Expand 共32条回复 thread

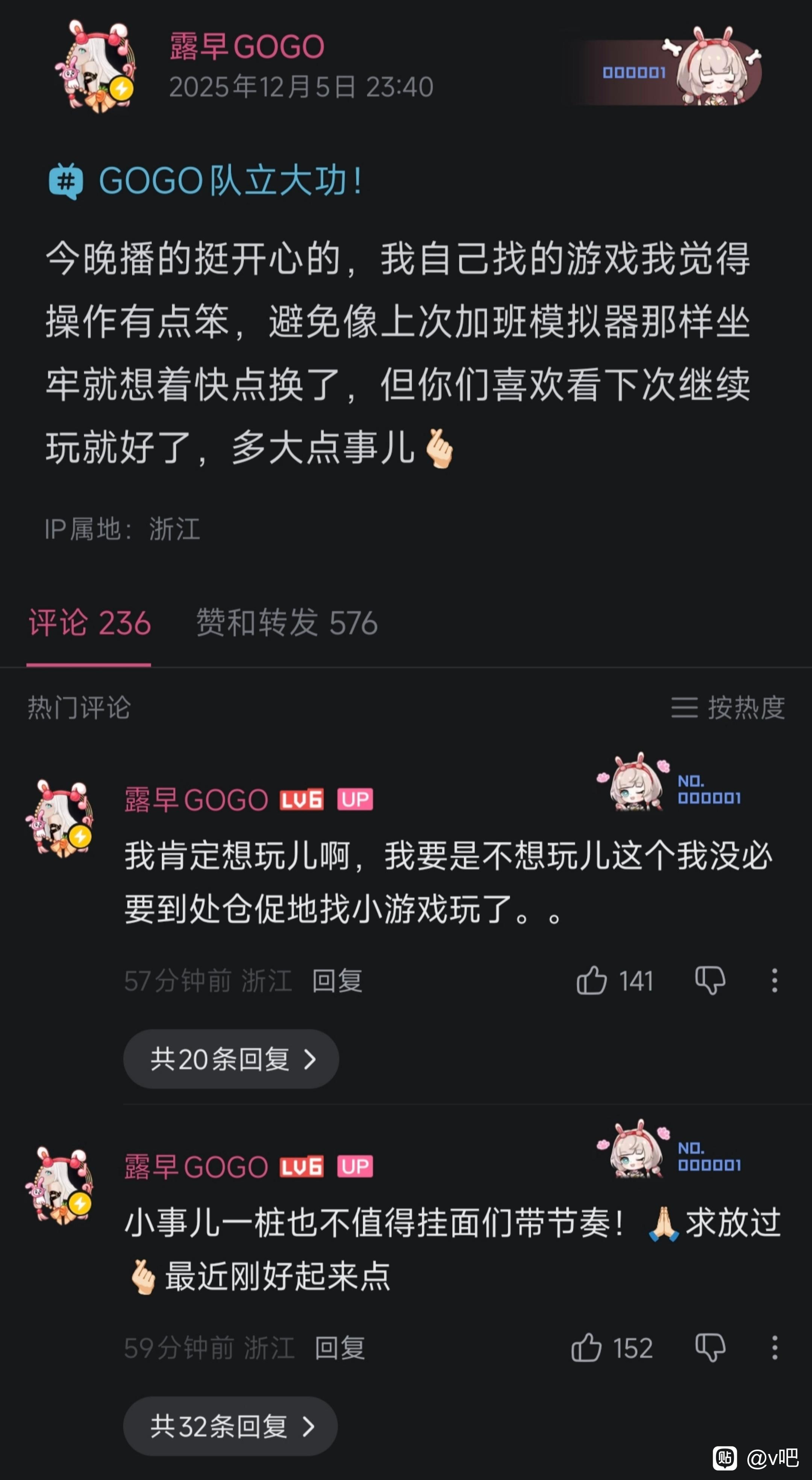click(x=230, y=1426)
